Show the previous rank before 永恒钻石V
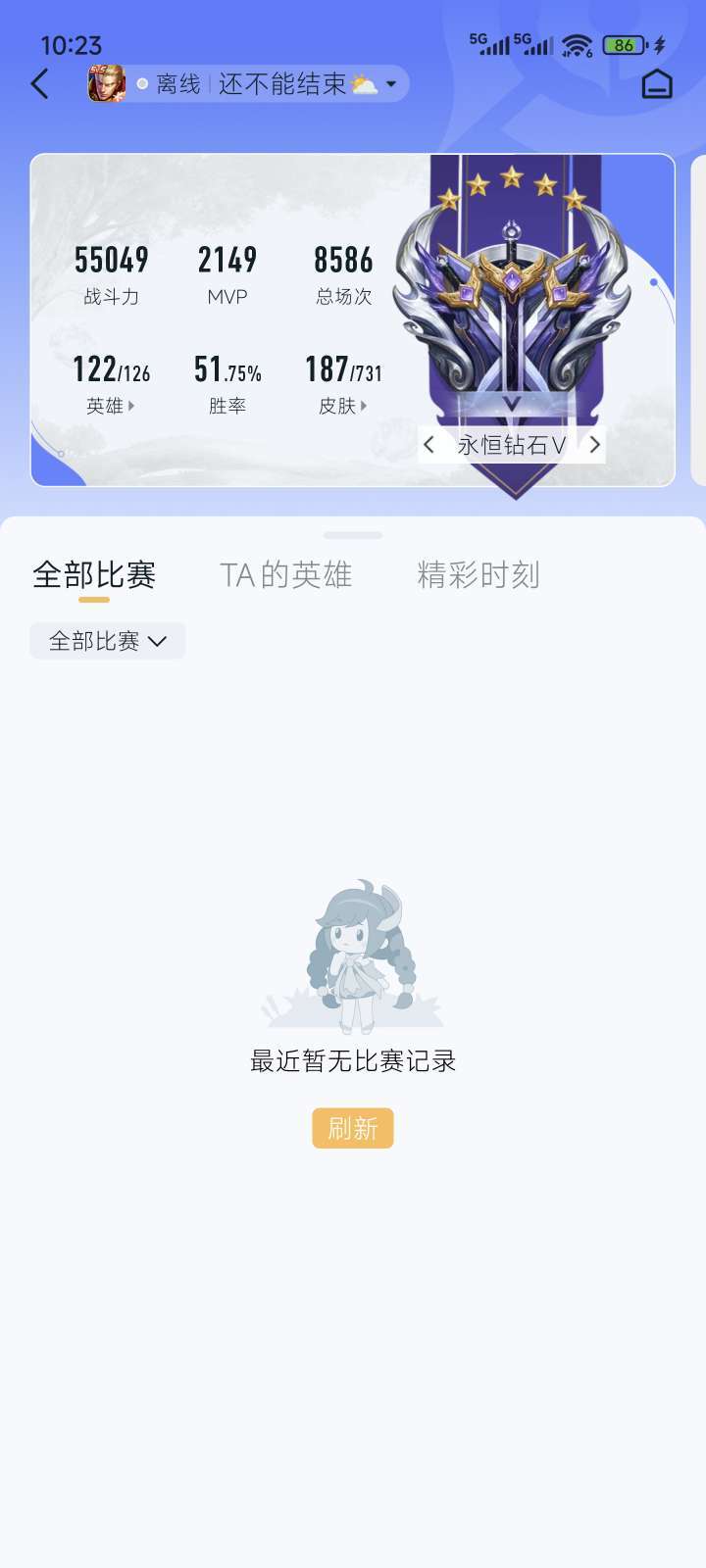Image resolution: width=706 pixels, height=1568 pixels. point(429,445)
